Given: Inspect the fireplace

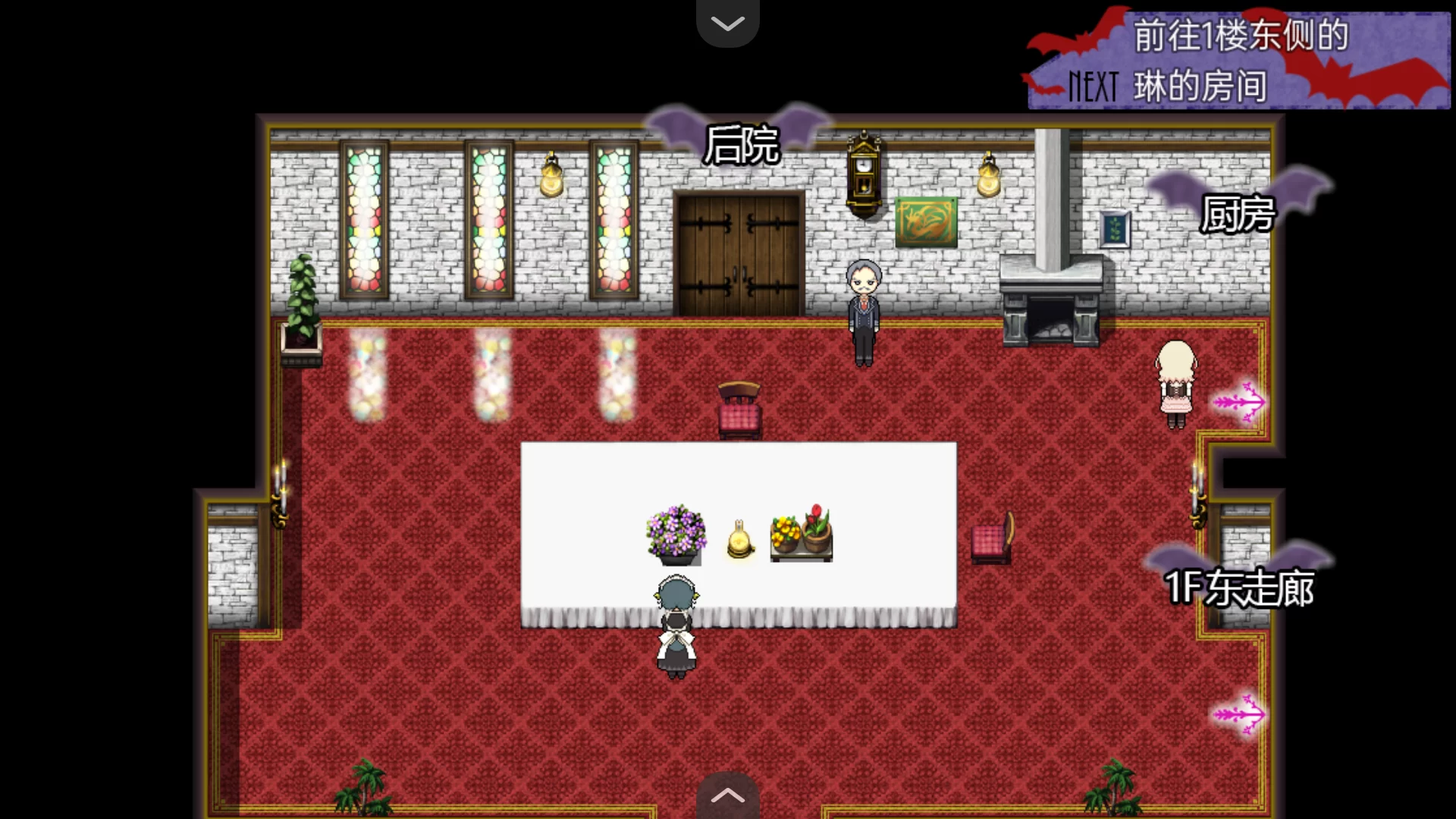Looking at the screenshot, I should (1051, 303).
